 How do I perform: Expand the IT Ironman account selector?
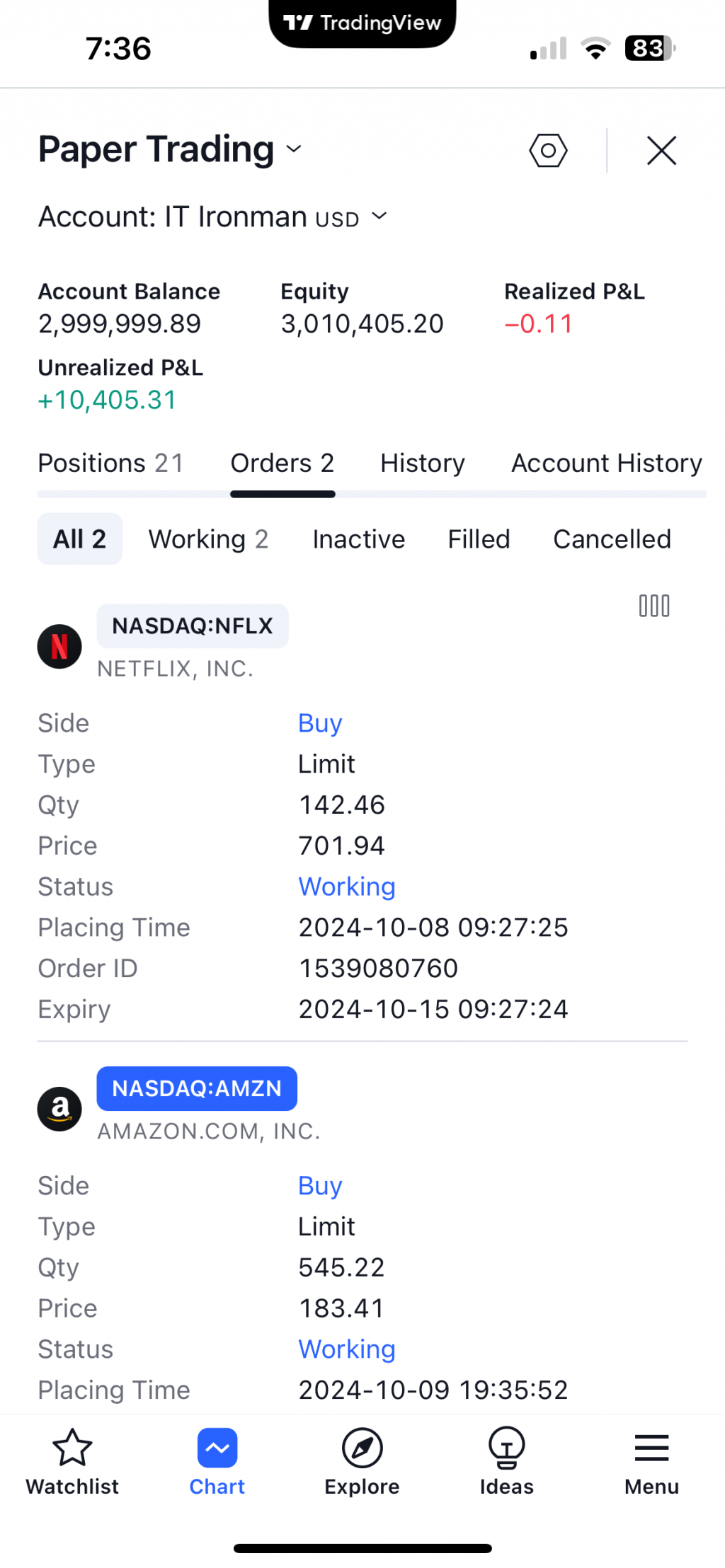point(212,217)
